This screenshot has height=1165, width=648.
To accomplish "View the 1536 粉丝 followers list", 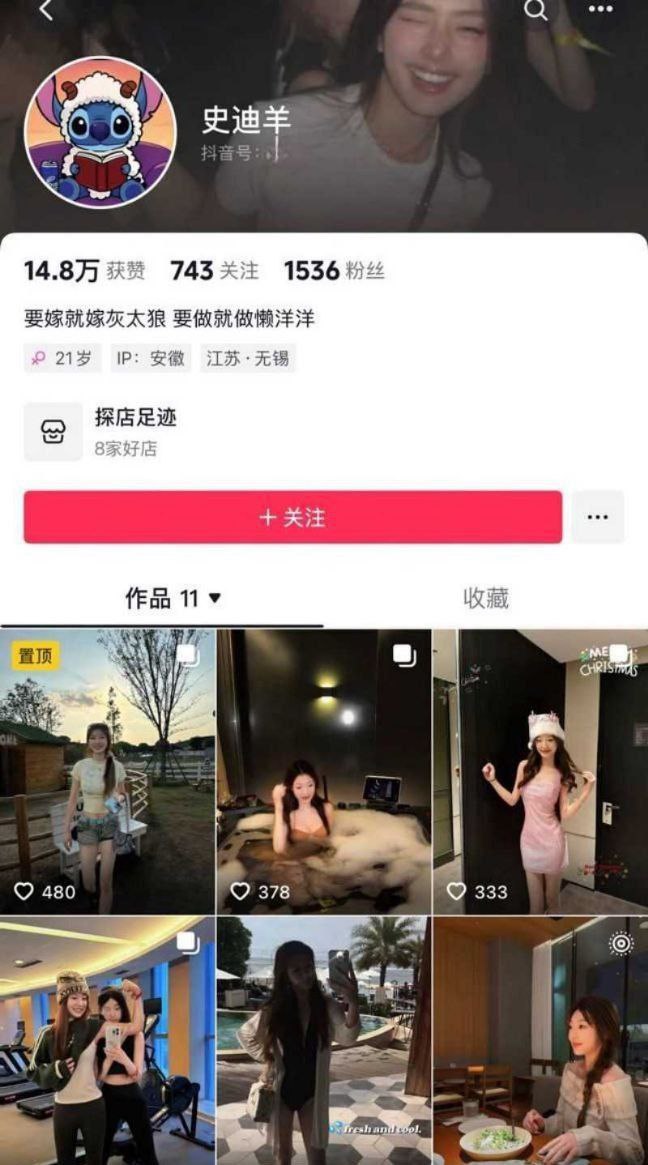I will [x=334, y=271].
